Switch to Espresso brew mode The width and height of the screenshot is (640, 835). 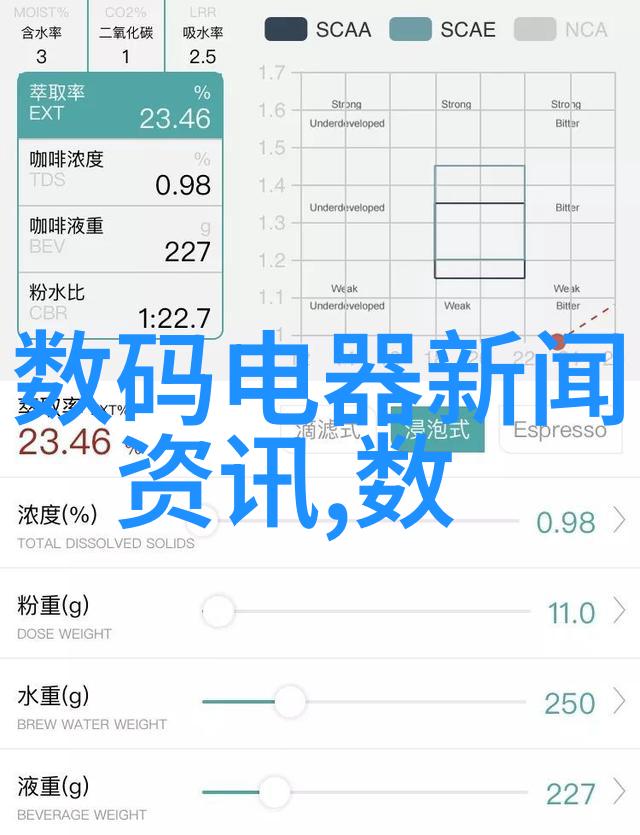coord(559,430)
